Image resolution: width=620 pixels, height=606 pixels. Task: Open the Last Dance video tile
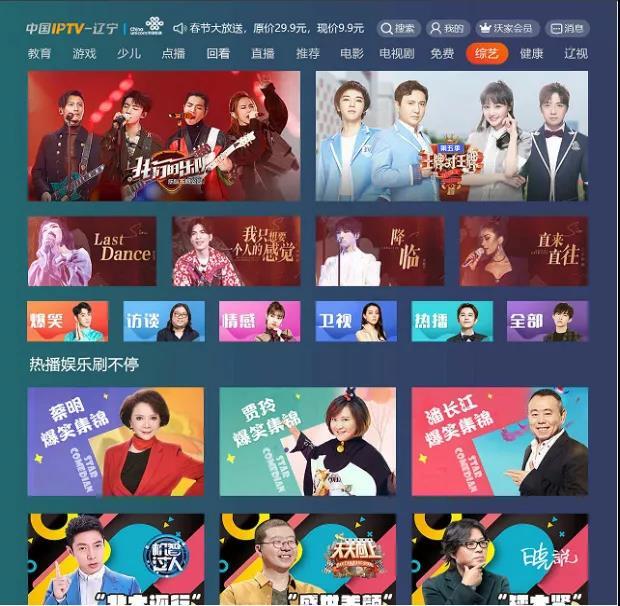point(92,251)
